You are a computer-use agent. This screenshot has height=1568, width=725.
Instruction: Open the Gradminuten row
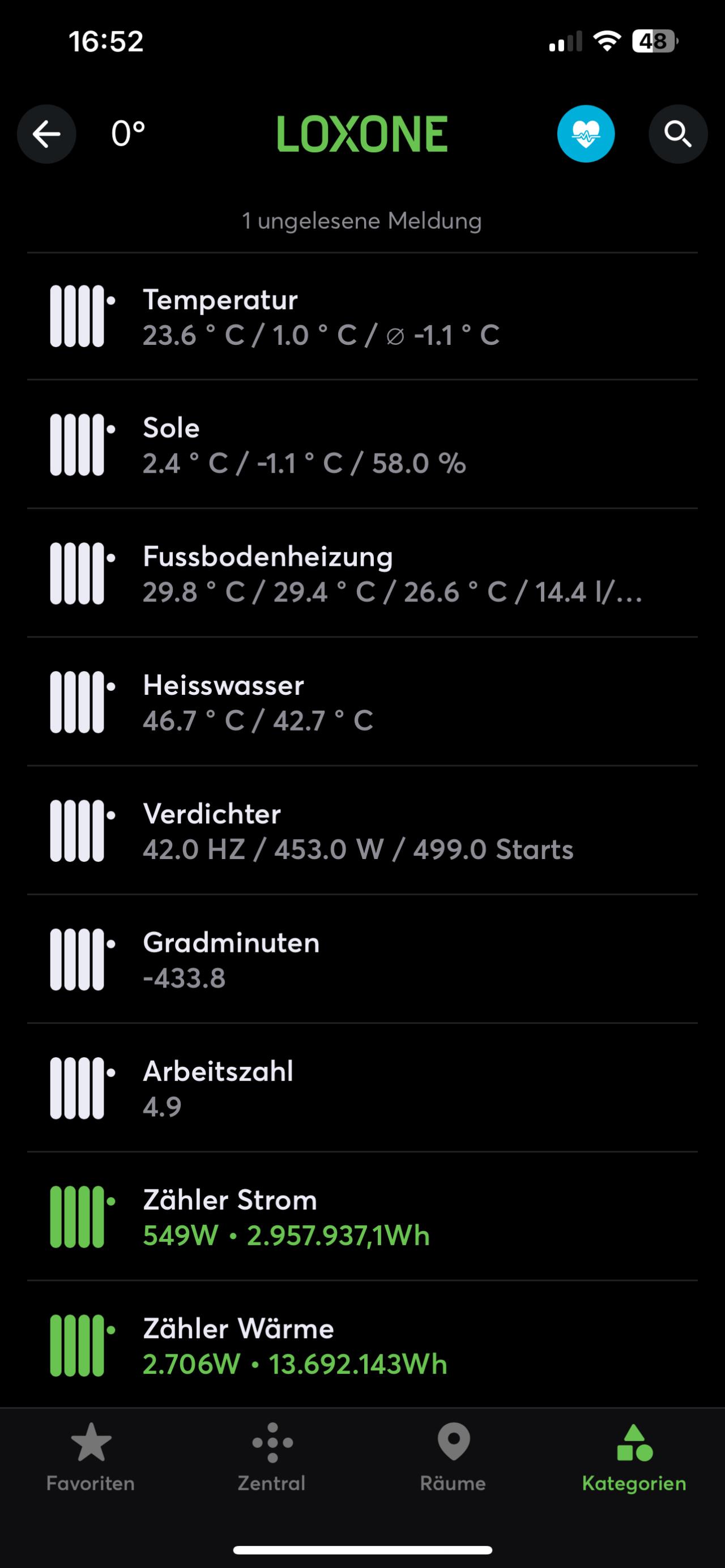pos(362,959)
